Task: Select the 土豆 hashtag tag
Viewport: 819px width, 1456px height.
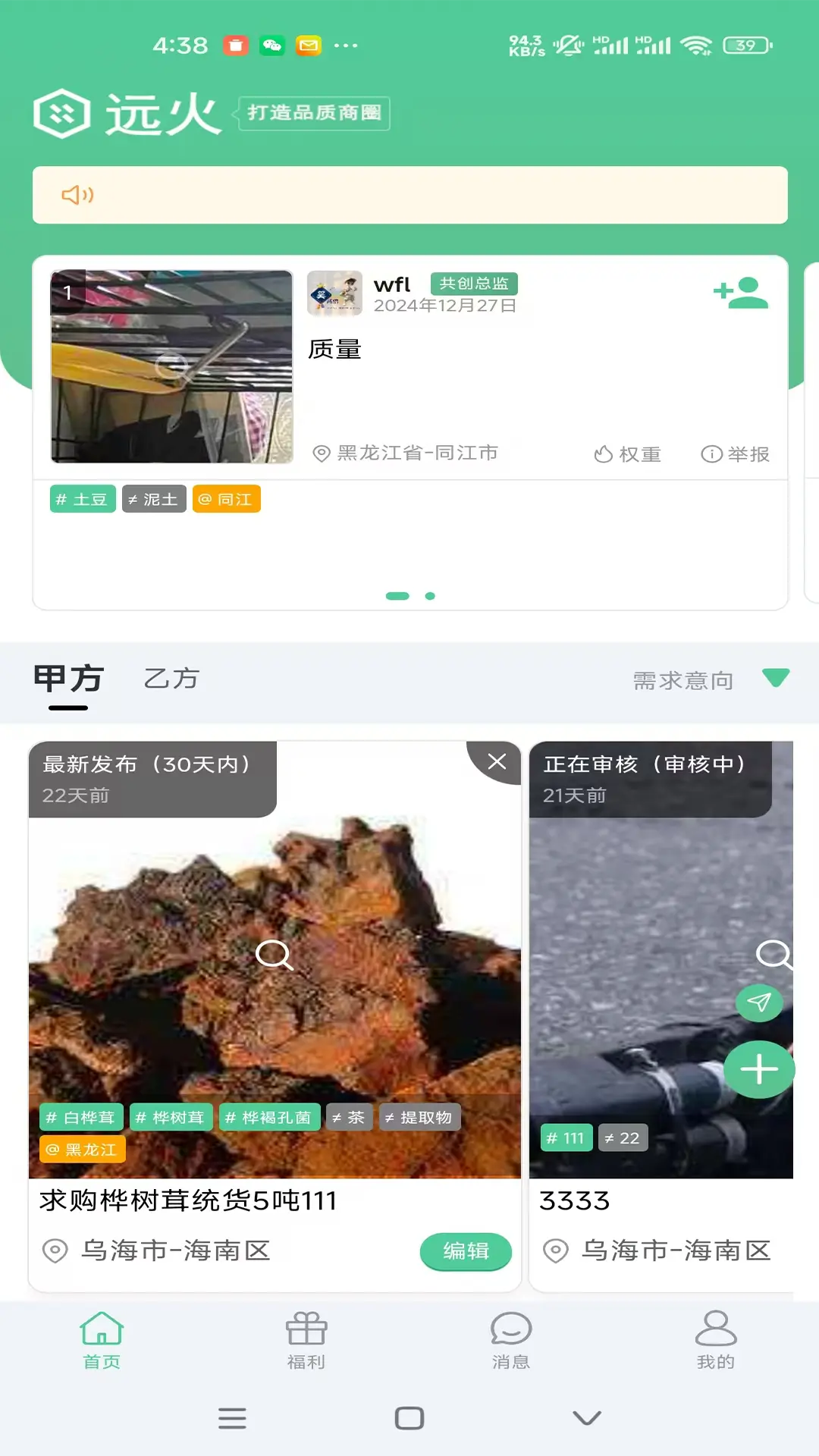Action: point(82,499)
